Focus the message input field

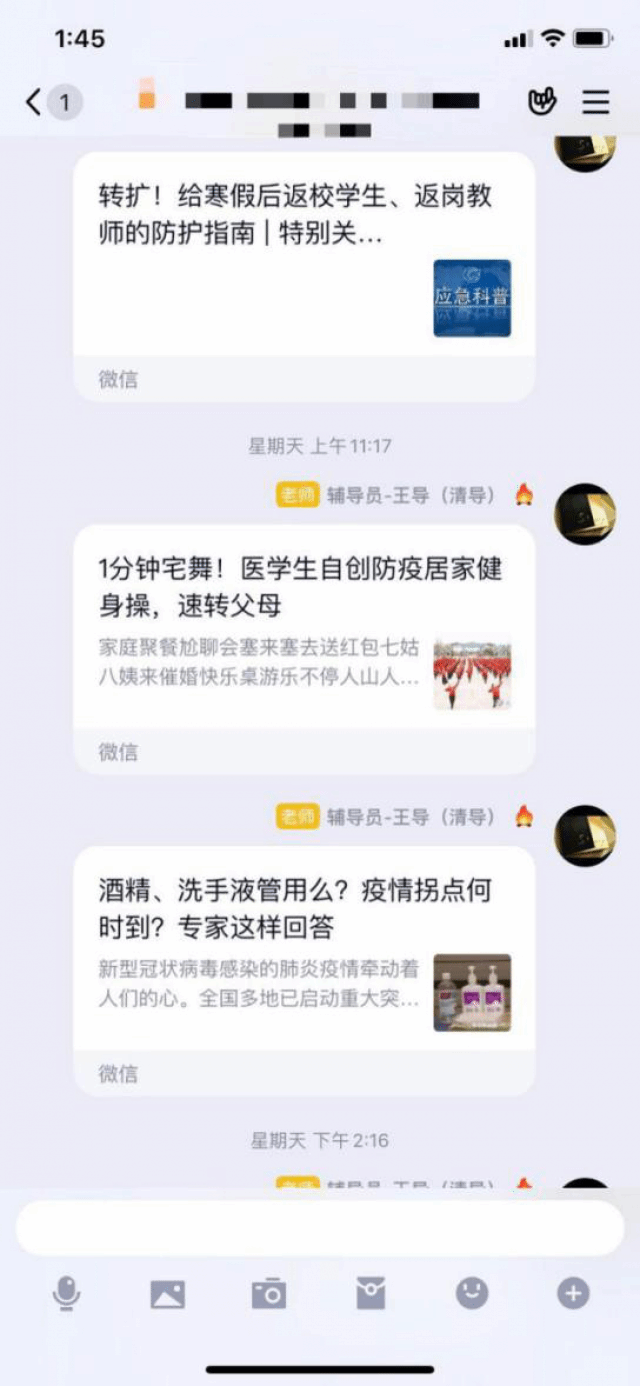320,1227
